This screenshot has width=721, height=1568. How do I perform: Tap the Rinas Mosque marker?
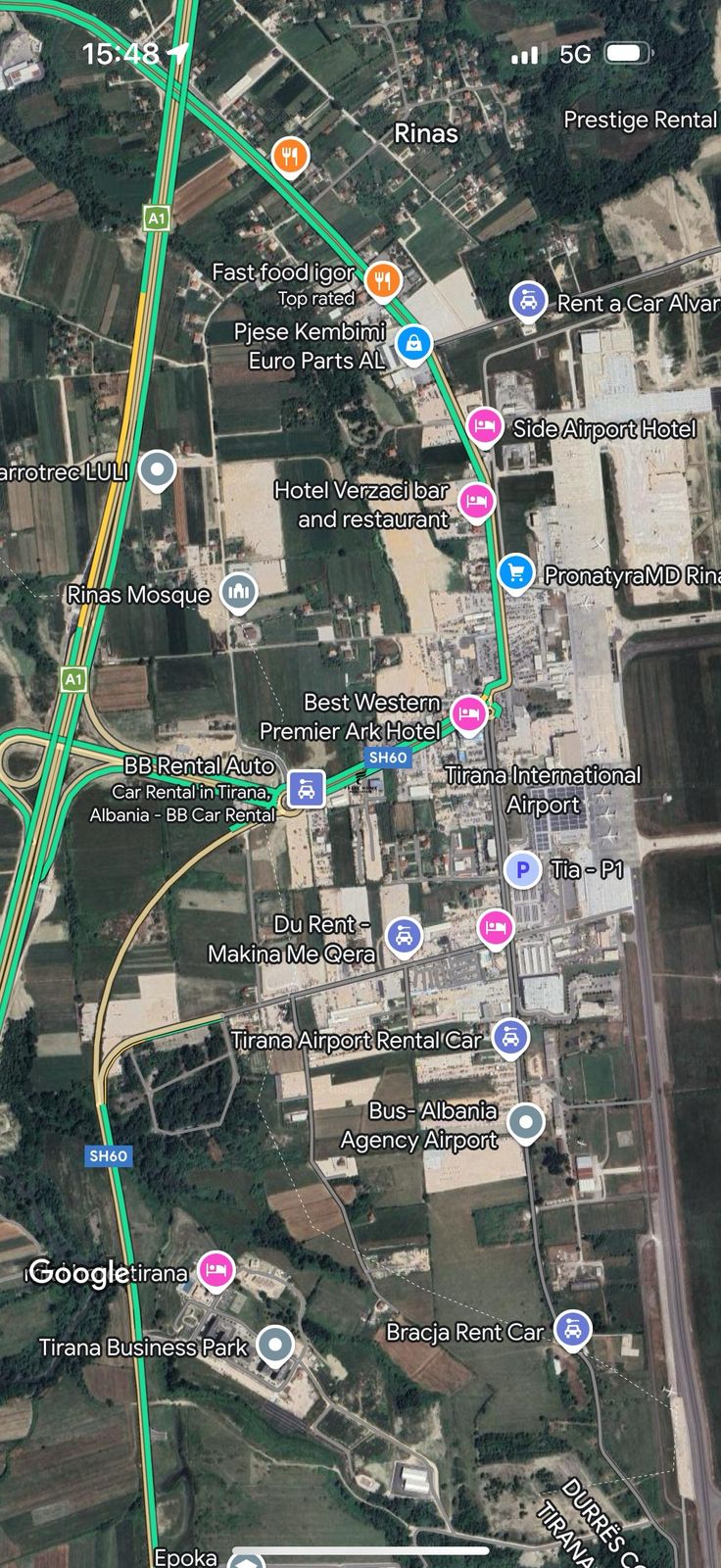240,591
